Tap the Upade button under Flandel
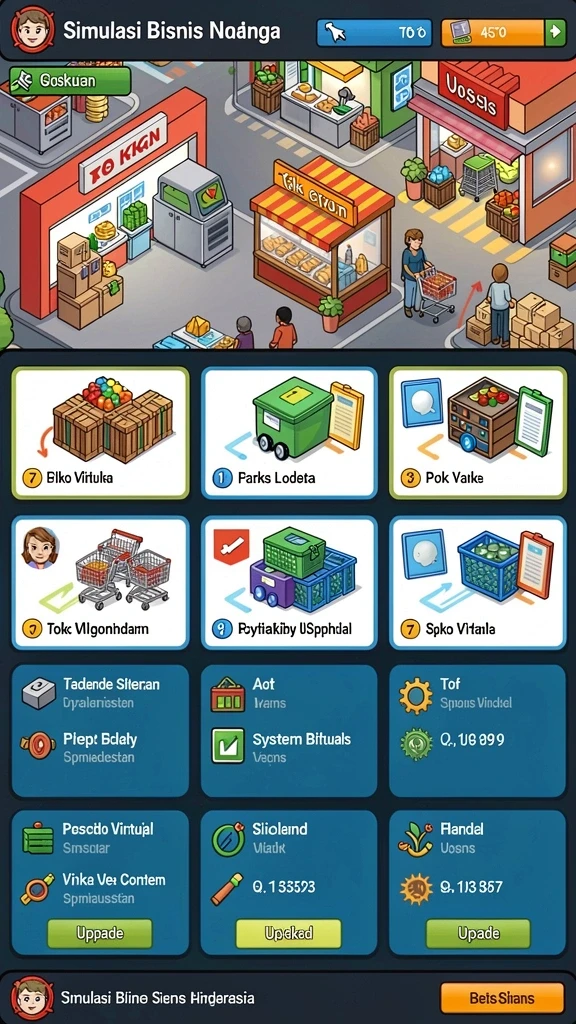 tap(478, 934)
